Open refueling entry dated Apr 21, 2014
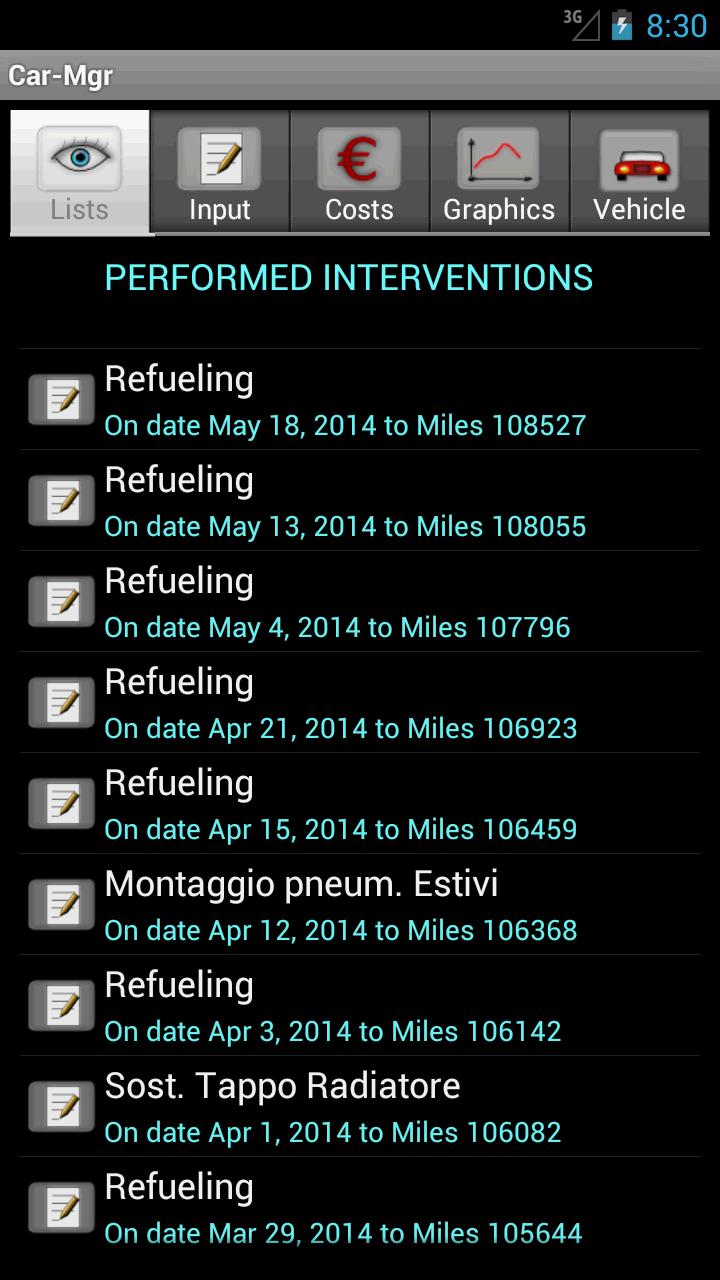Viewport: 720px width, 1280px height. click(x=360, y=702)
